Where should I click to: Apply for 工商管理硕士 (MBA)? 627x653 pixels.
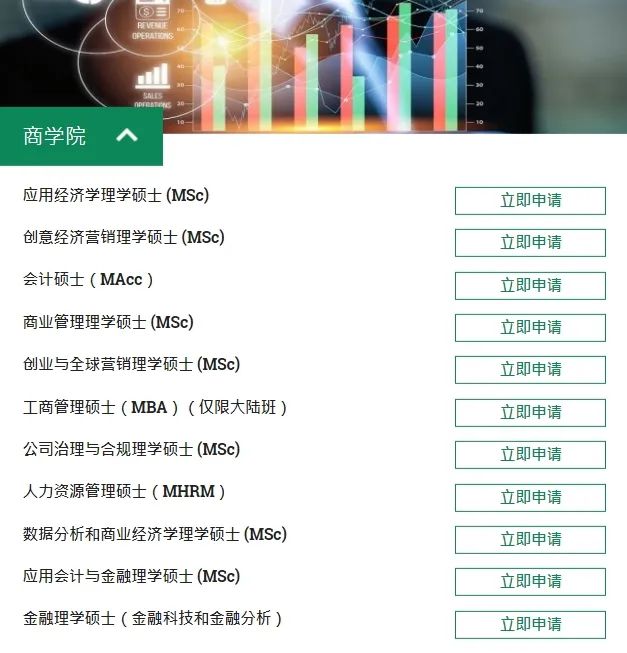pyautogui.click(x=530, y=412)
